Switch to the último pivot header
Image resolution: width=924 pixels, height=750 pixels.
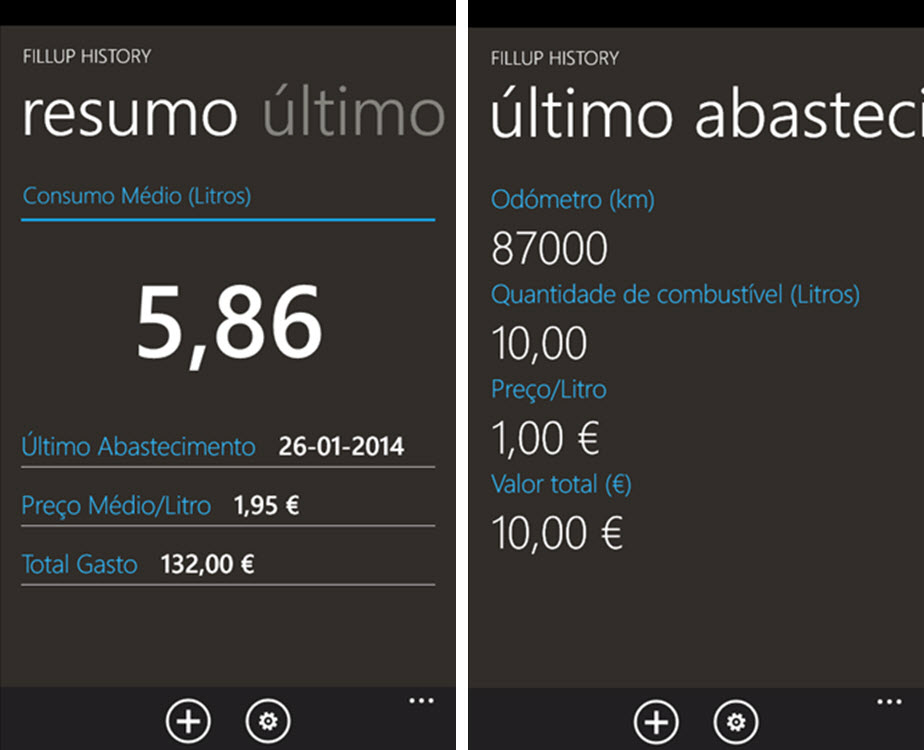(x=354, y=114)
